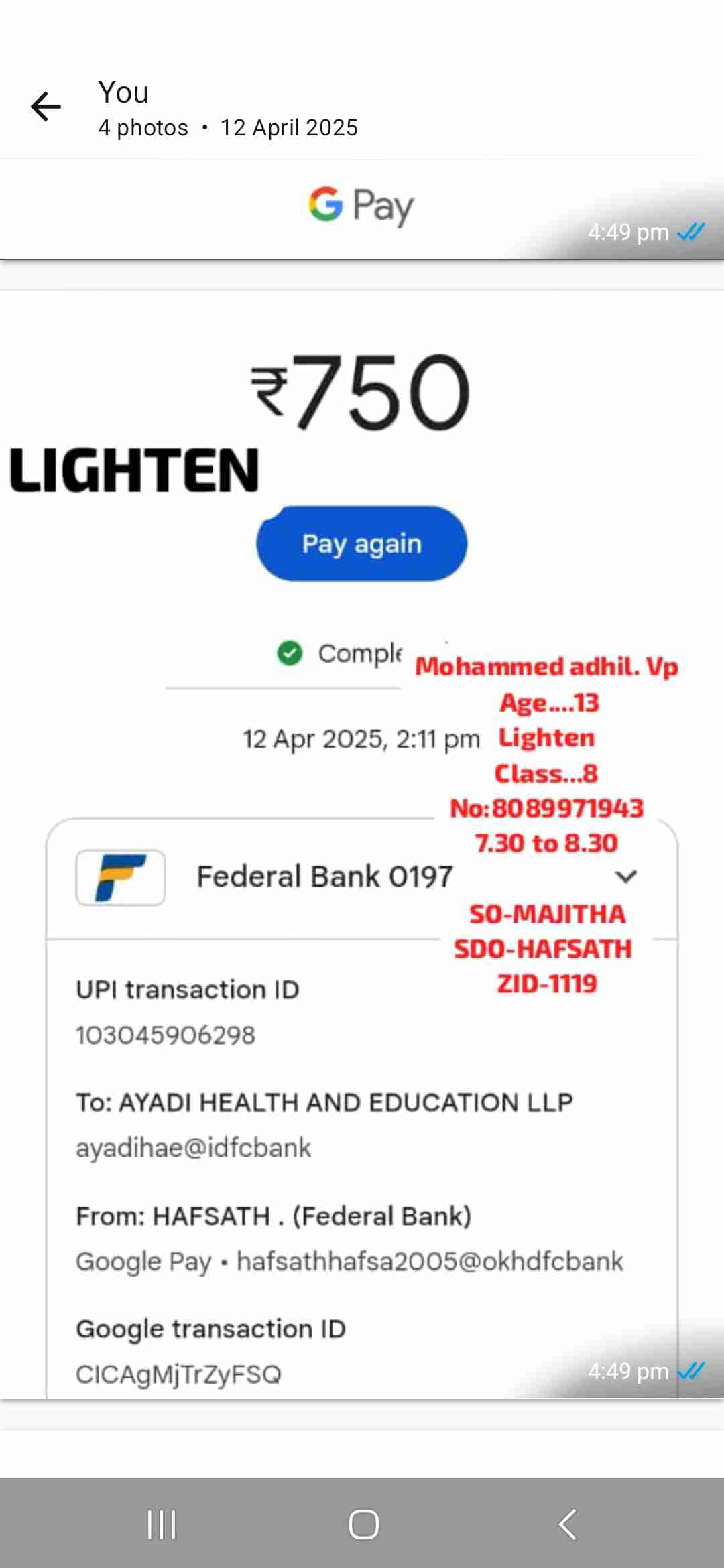
Task: Tap the back arrow beside You
Action: click(x=46, y=107)
